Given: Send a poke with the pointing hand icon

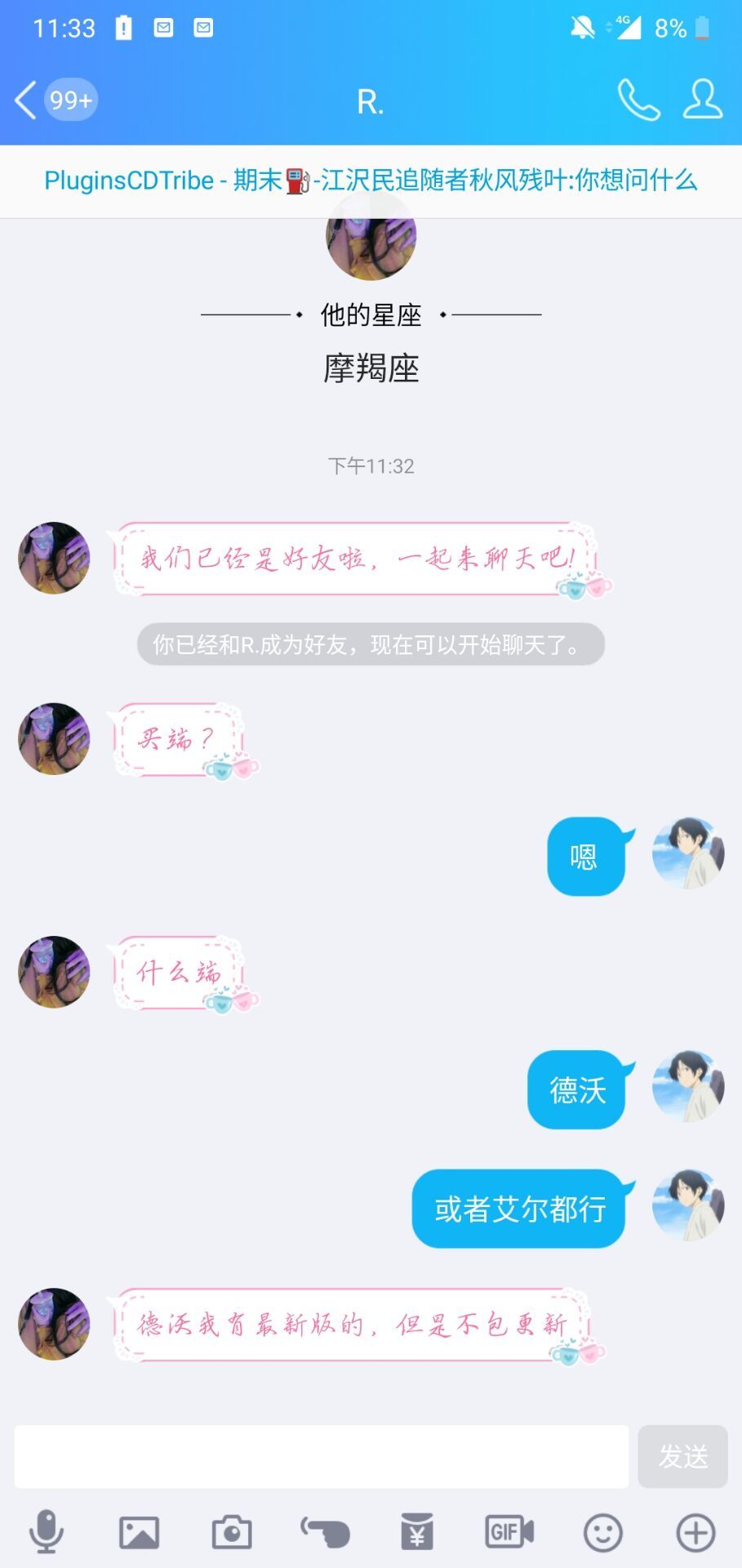Looking at the screenshot, I should tap(325, 1532).
